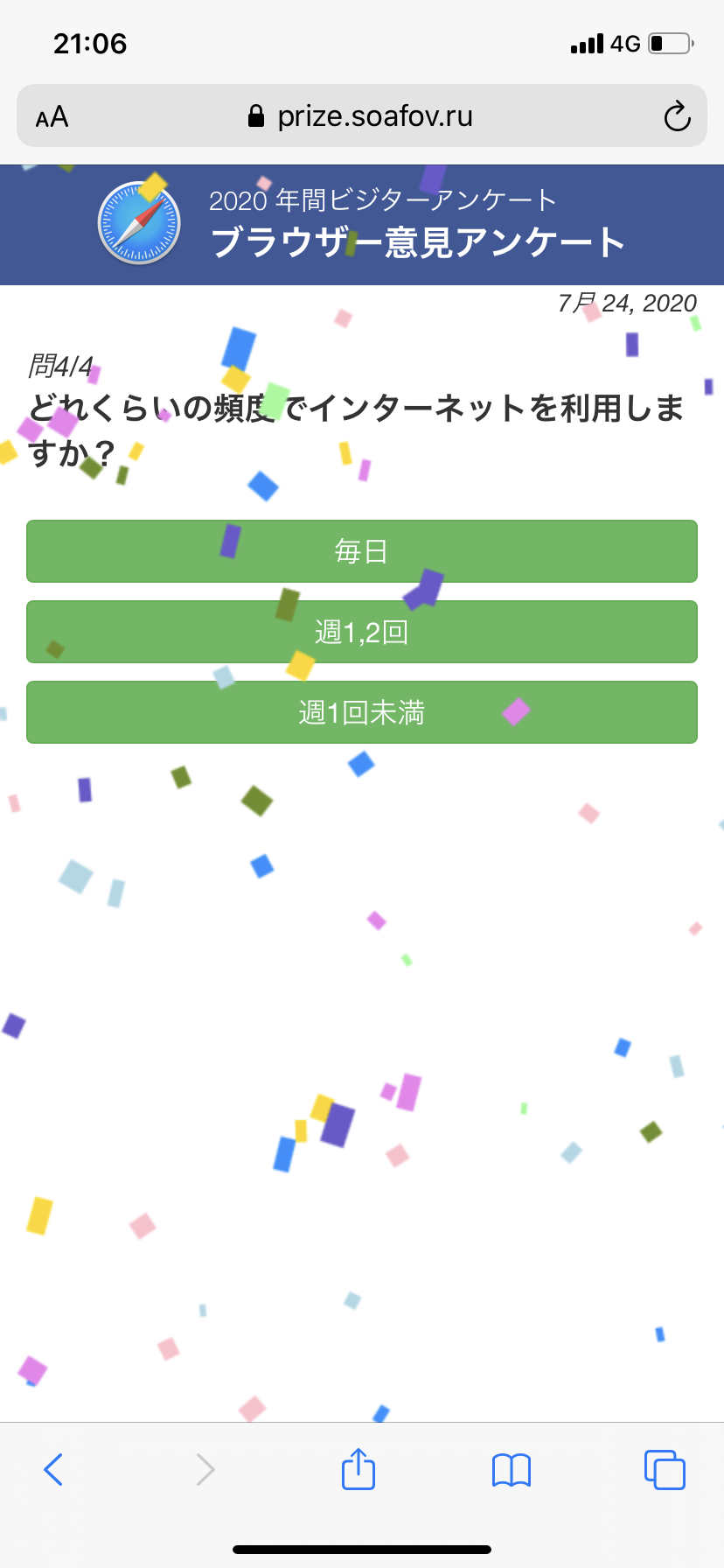Open the AA text size menu
The width and height of the screenshot is (724, 1568).
[52, 116]
